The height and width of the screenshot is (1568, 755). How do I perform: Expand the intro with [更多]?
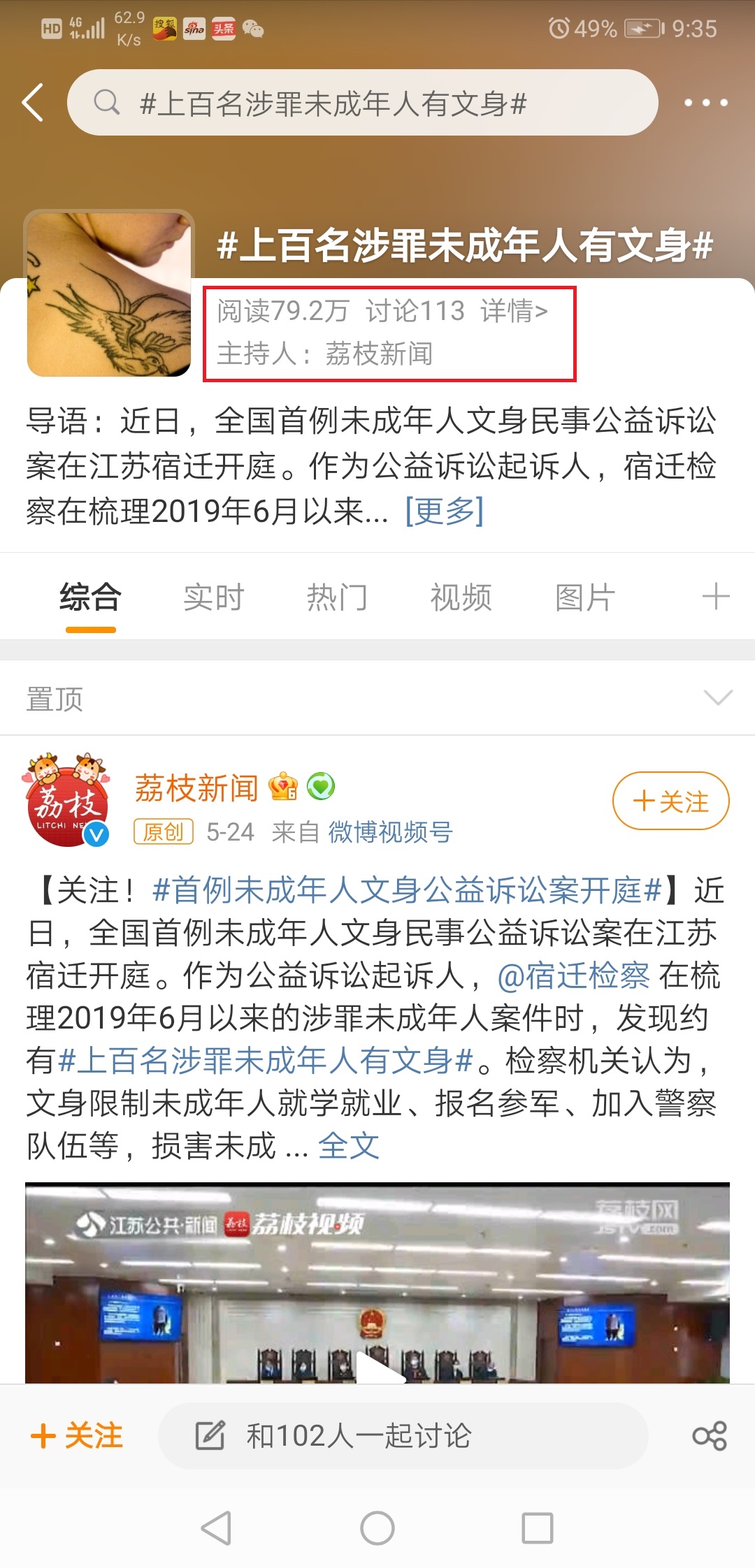click(x=444, y=511)
